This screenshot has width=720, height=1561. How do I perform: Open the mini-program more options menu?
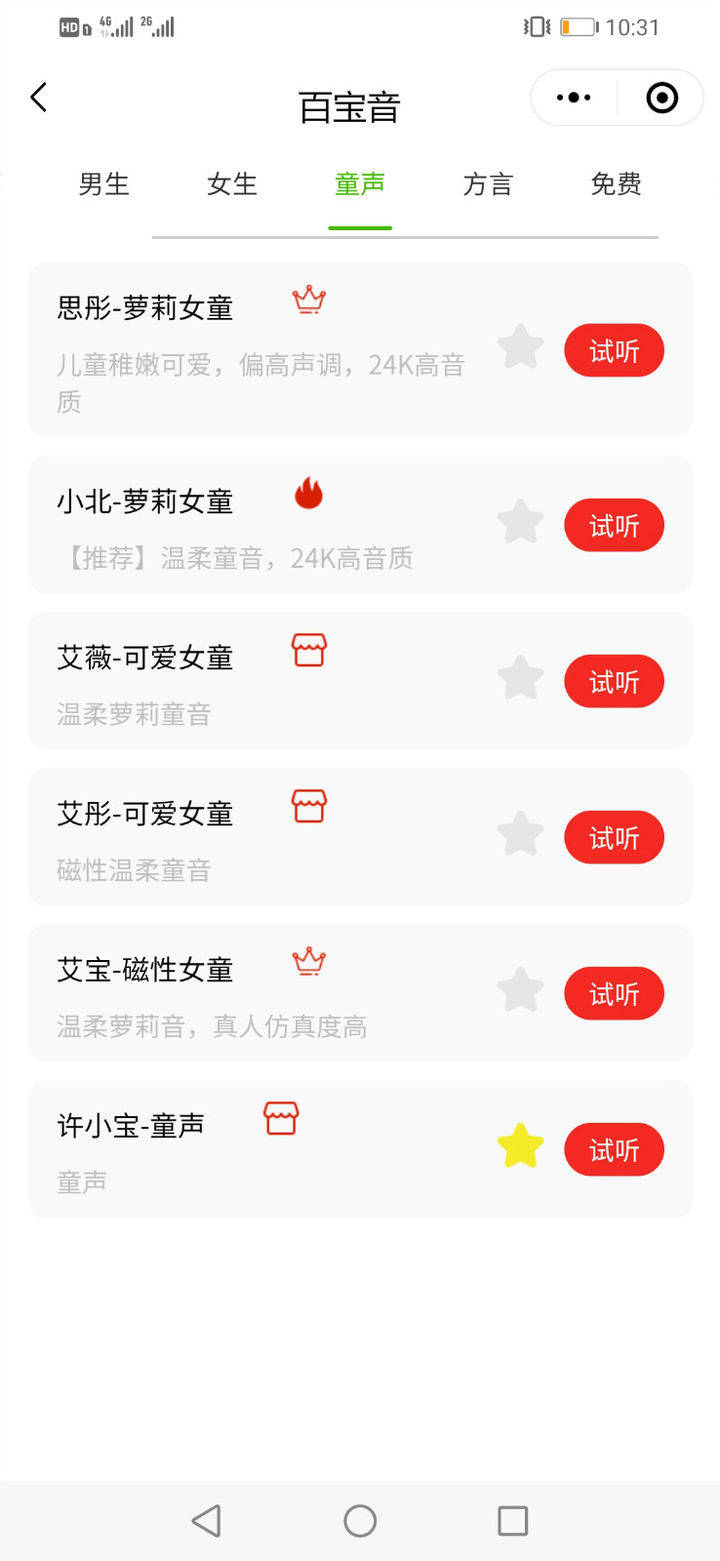tap(574, 98)
